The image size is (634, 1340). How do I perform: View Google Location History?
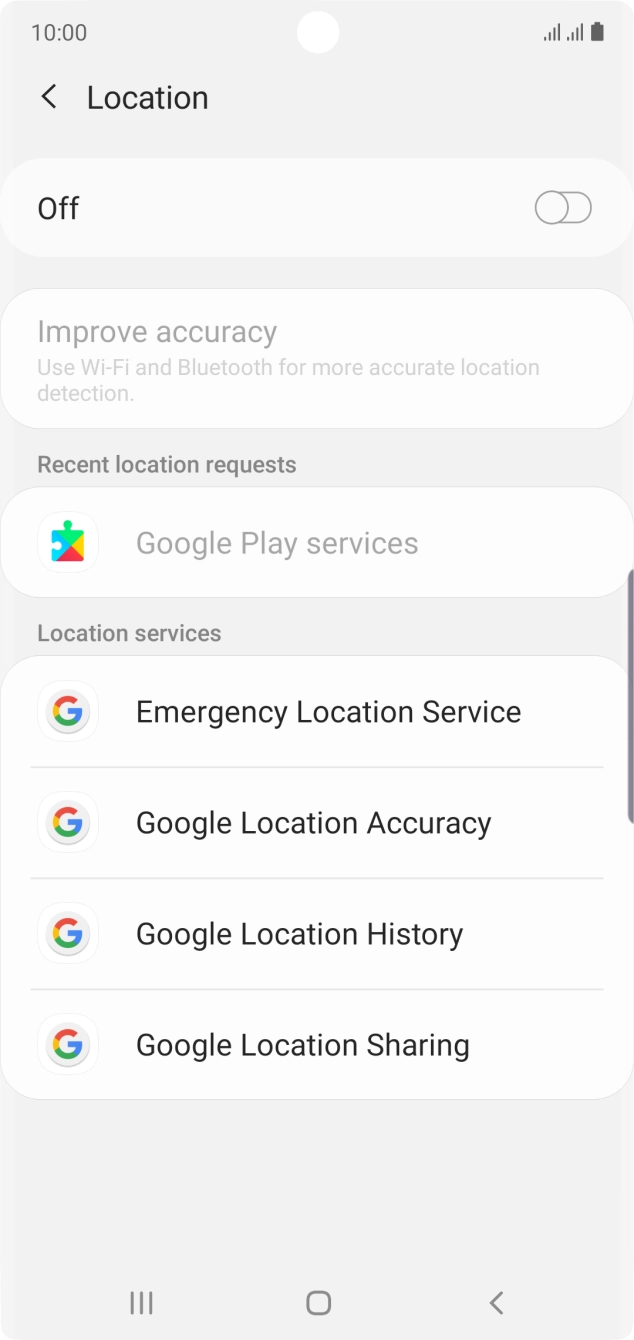pos(300,934)
